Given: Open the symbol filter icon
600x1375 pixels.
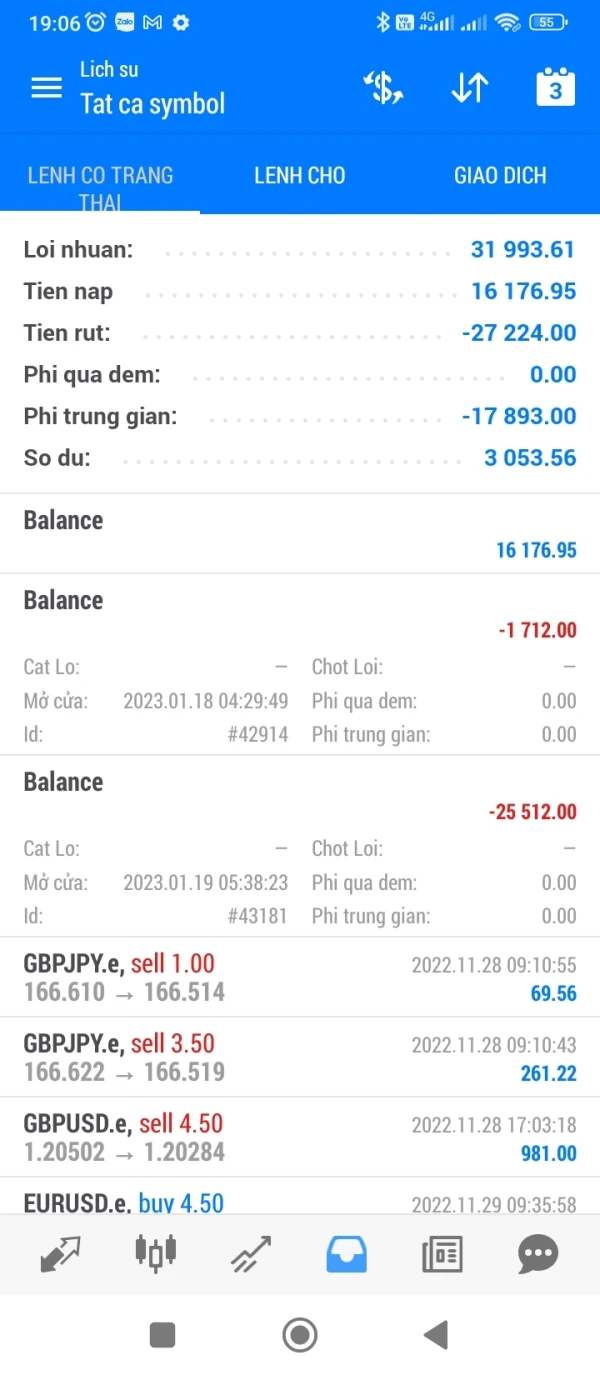Looking at the screenshot, I should (383, 88).
